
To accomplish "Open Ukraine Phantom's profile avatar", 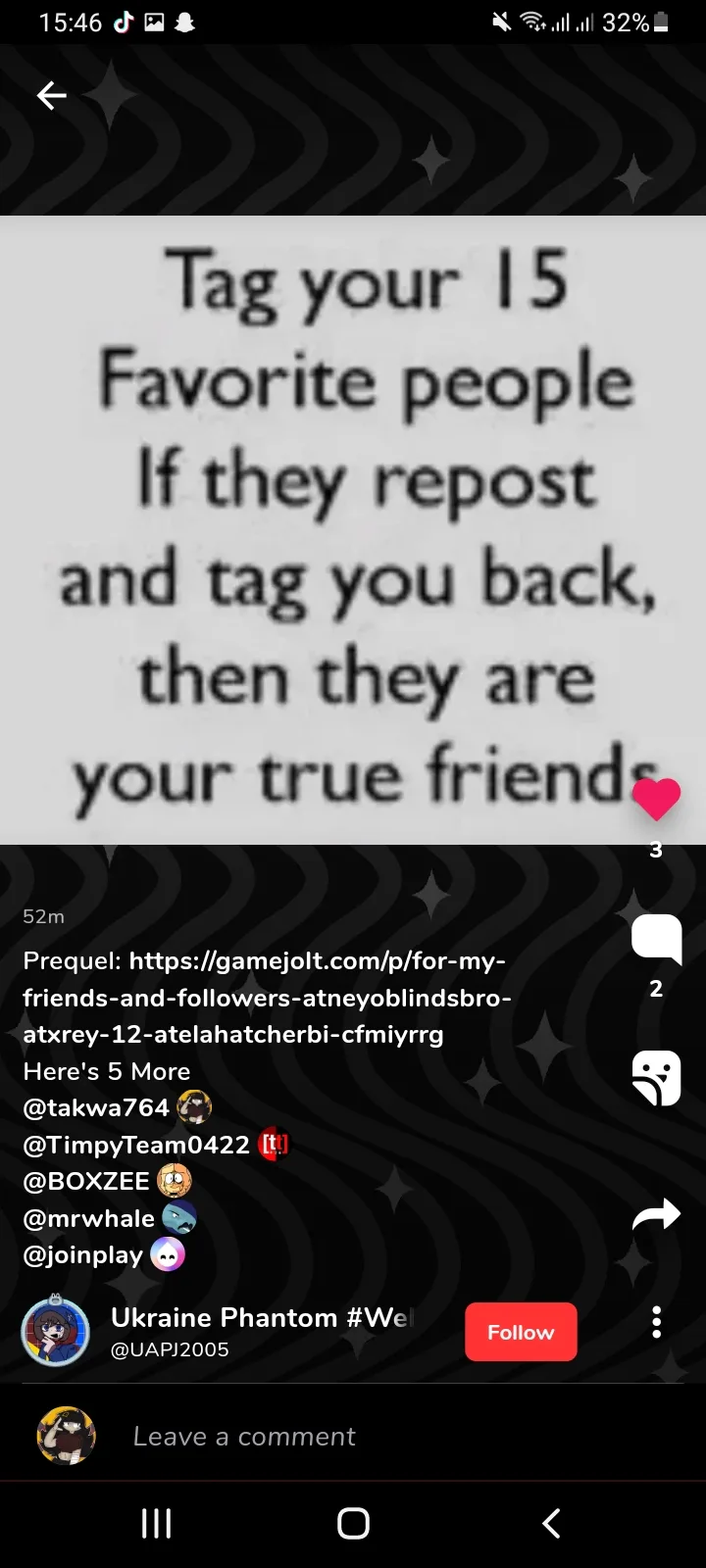I will [x=55, y=1332].
